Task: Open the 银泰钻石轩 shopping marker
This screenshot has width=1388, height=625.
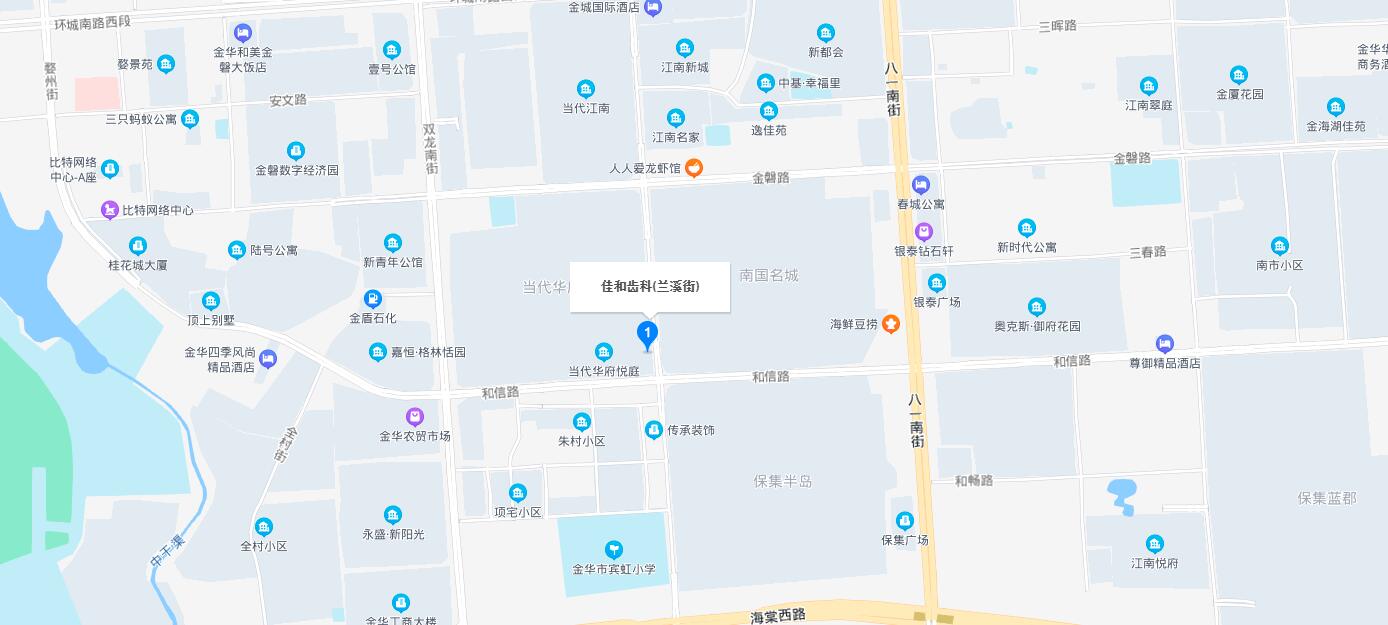Action: 925,232
